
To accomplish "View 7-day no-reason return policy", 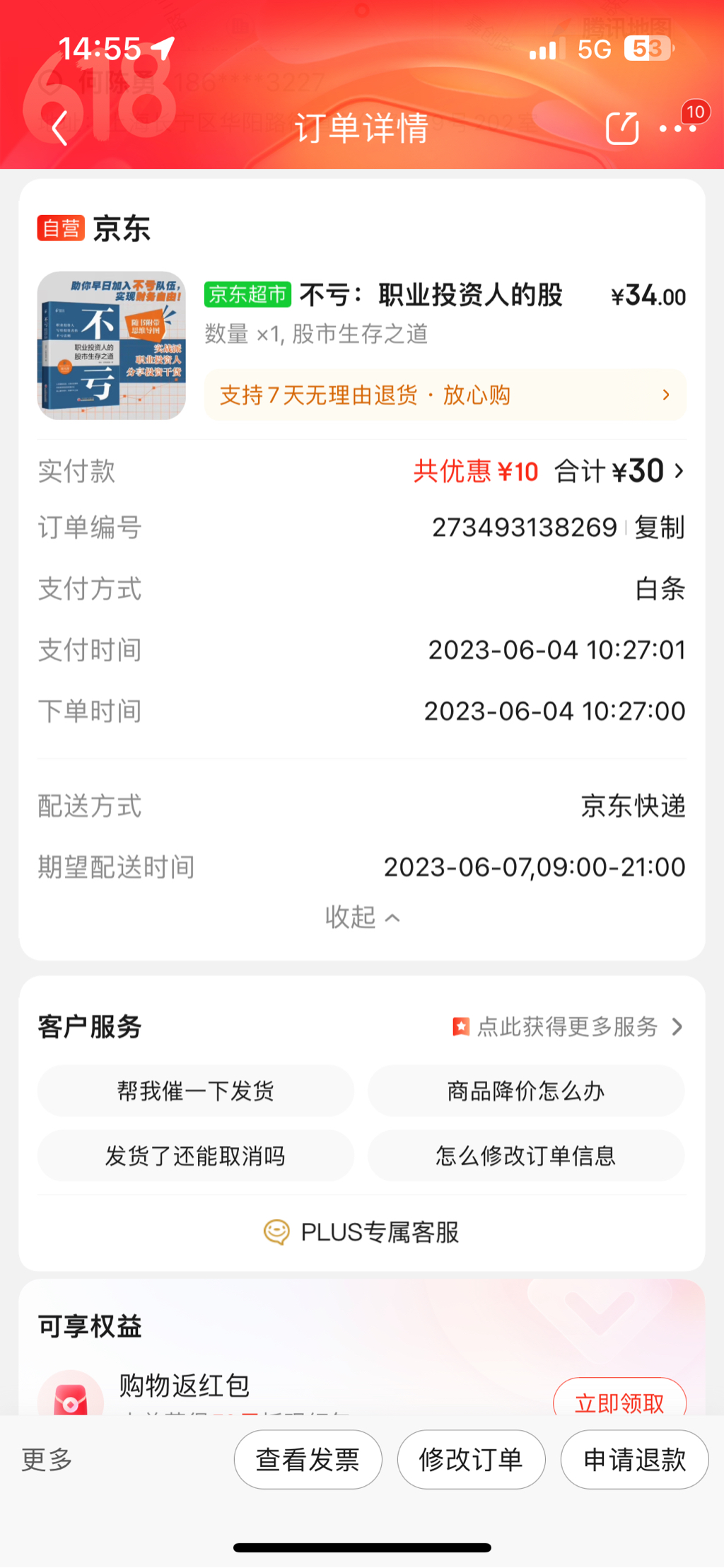I will pos(445,395).
